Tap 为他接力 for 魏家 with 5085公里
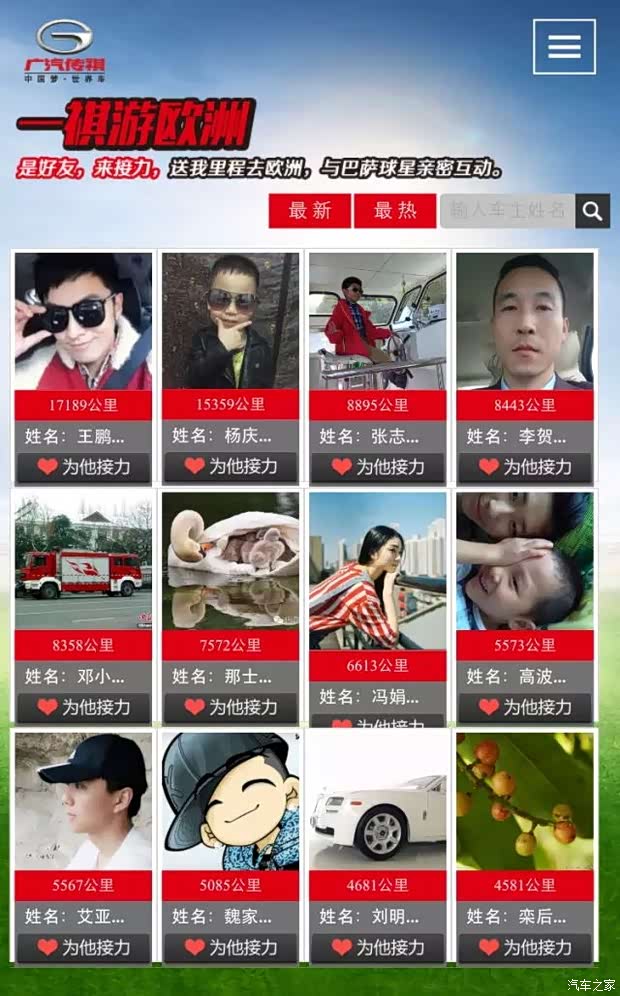The width and height of the screenshot is (620, 996). tap(231, 947)
